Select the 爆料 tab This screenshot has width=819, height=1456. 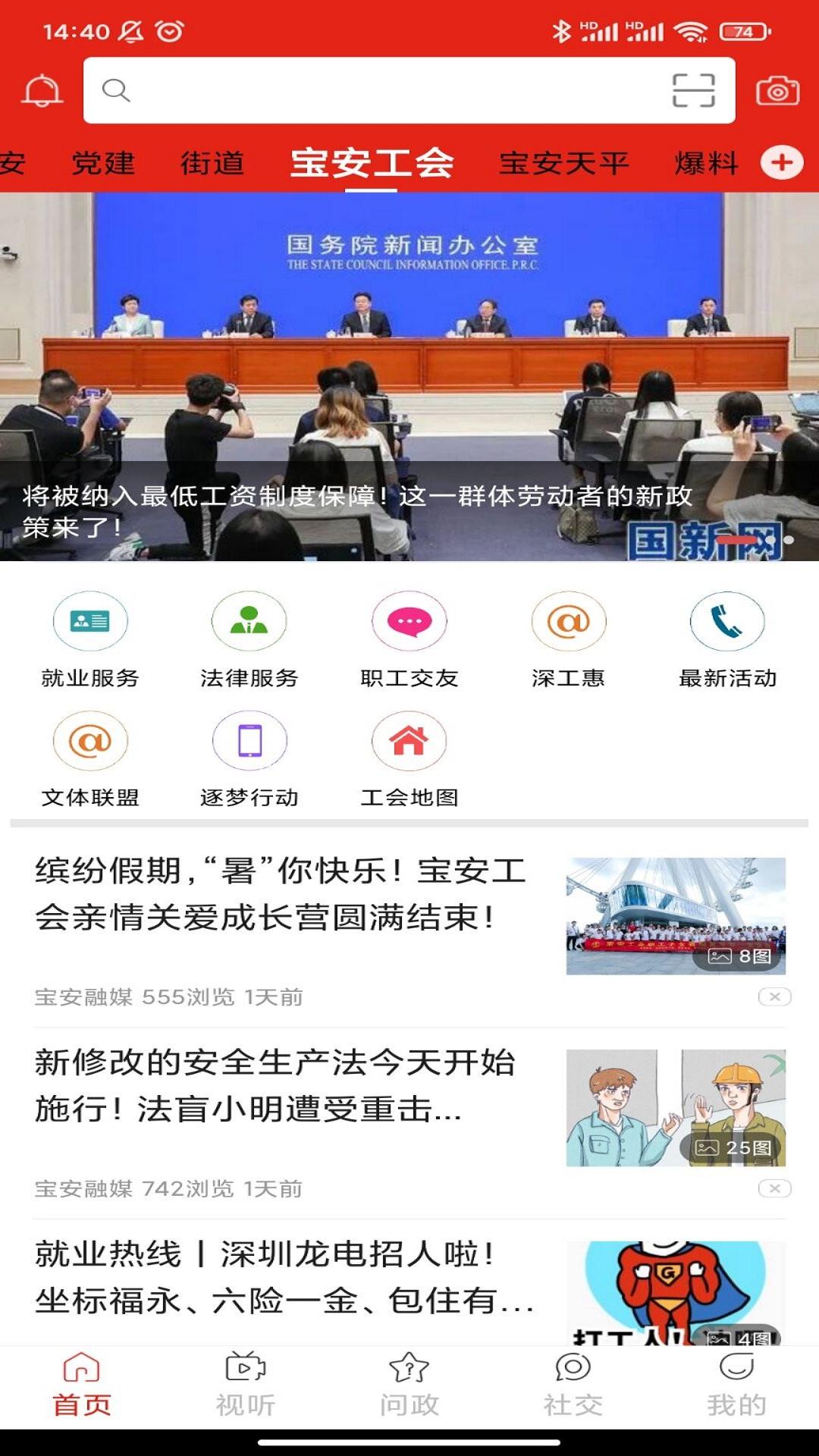pyautogui.click(x=706, y=163)
